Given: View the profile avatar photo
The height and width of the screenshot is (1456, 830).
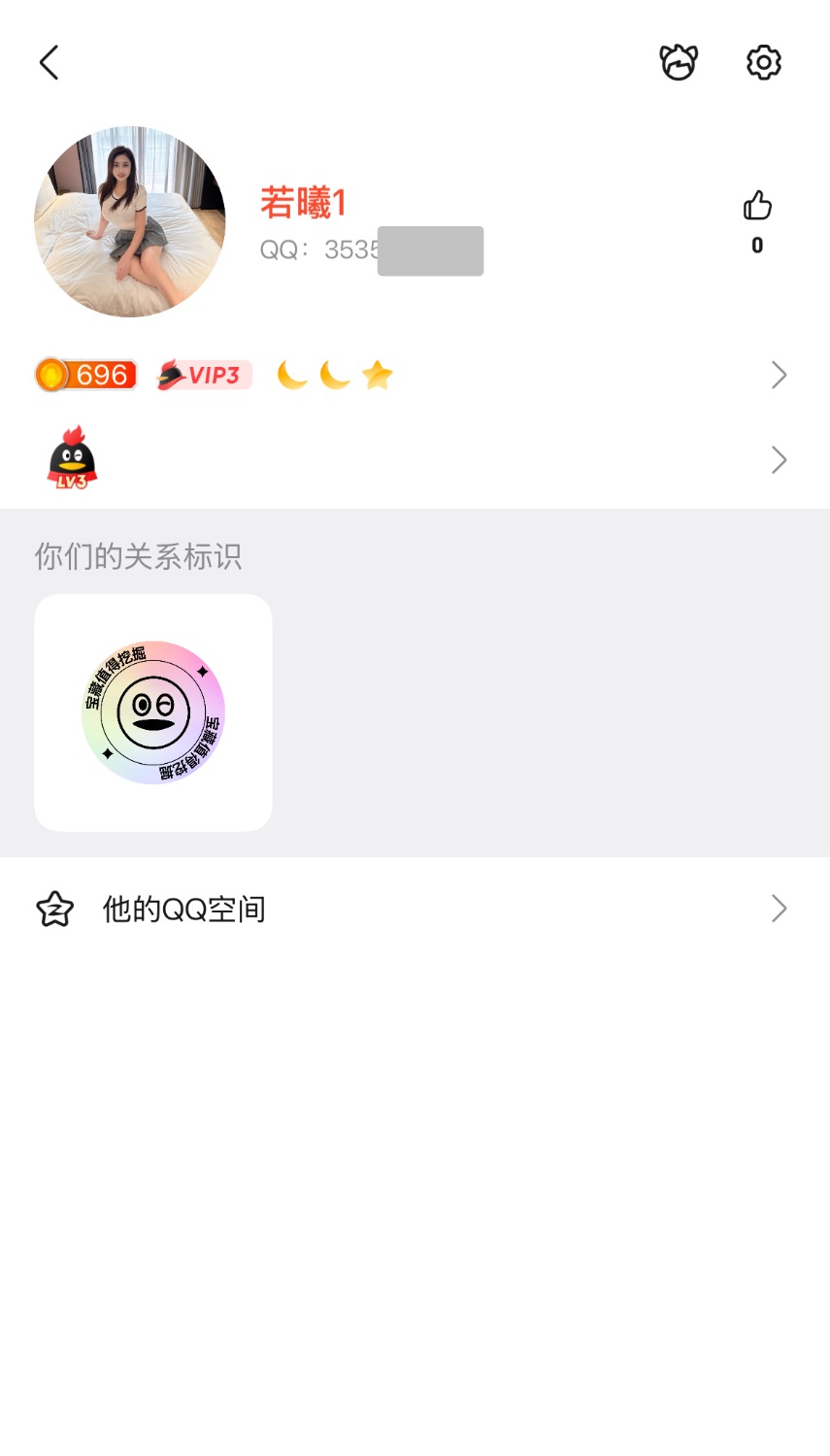Looking at the screenshot, I should pos(130,221).
